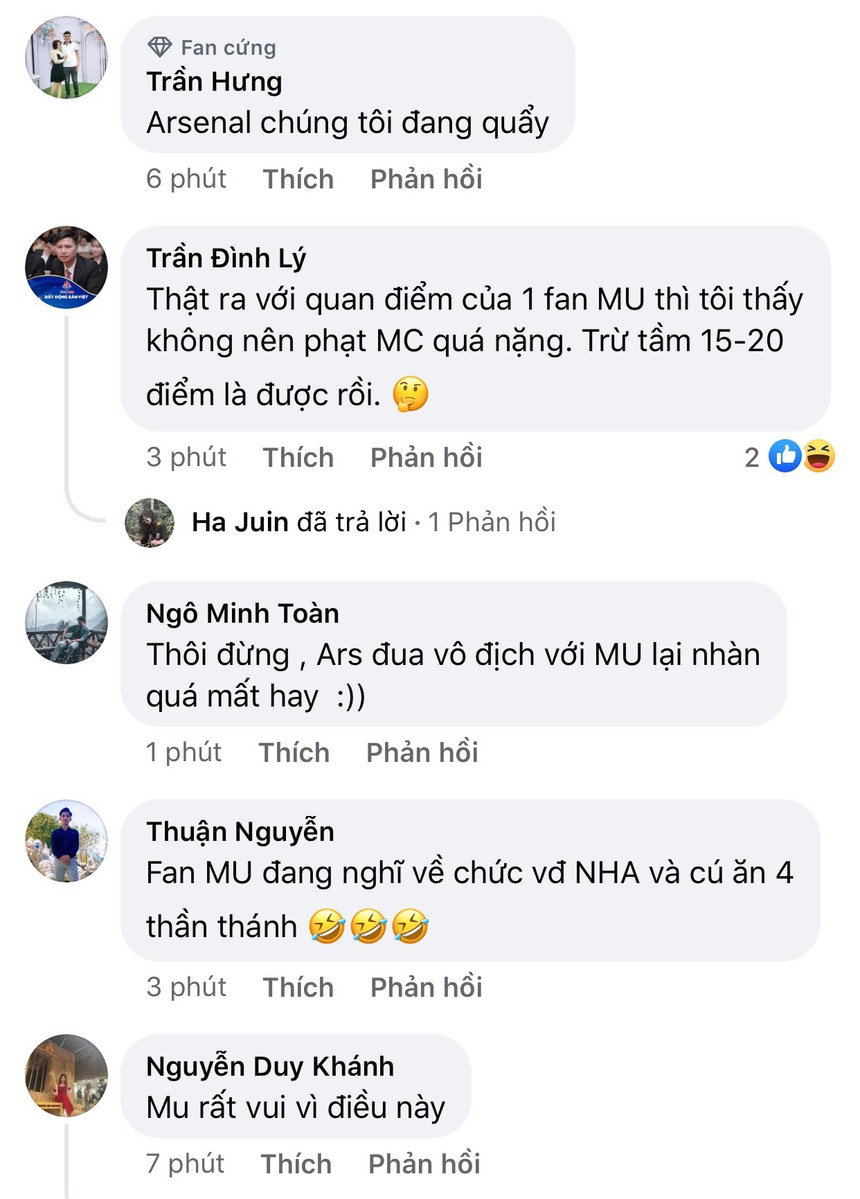The image size is (860, 1199).
Task: Click Nguyễn Duy Khánh's profile picture
Action: pos(66,1075)
